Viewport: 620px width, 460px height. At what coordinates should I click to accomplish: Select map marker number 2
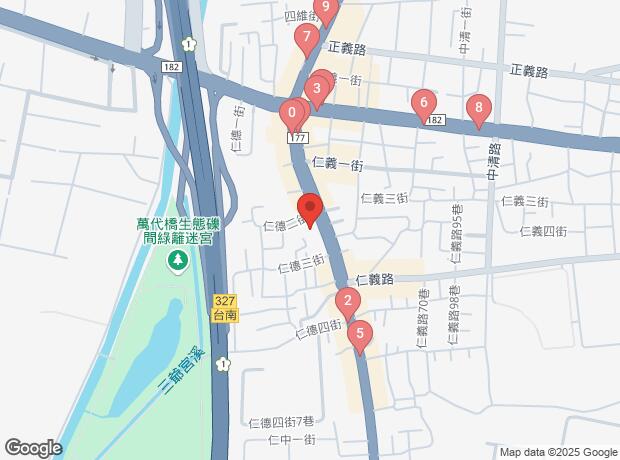[347, 300]
